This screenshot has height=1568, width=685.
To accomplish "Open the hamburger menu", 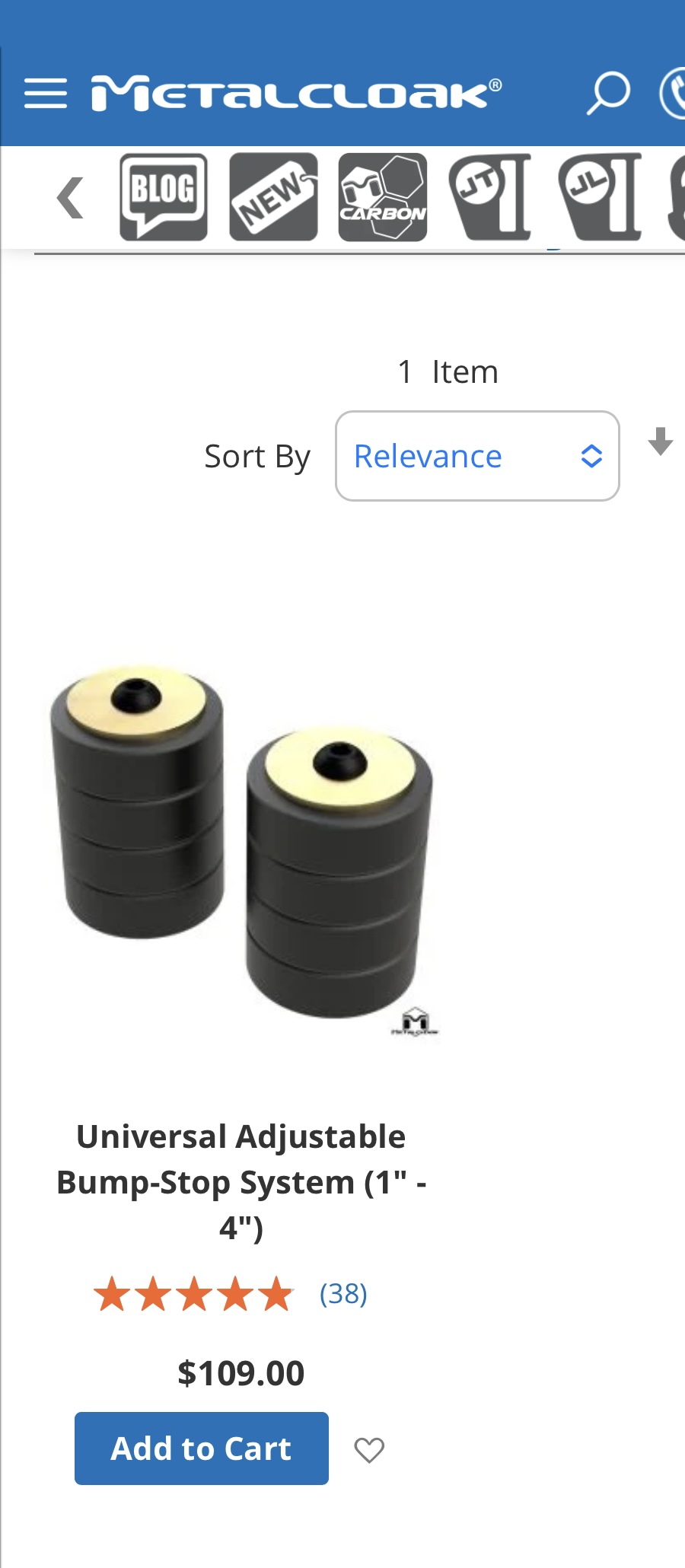I will coord(46,94).
